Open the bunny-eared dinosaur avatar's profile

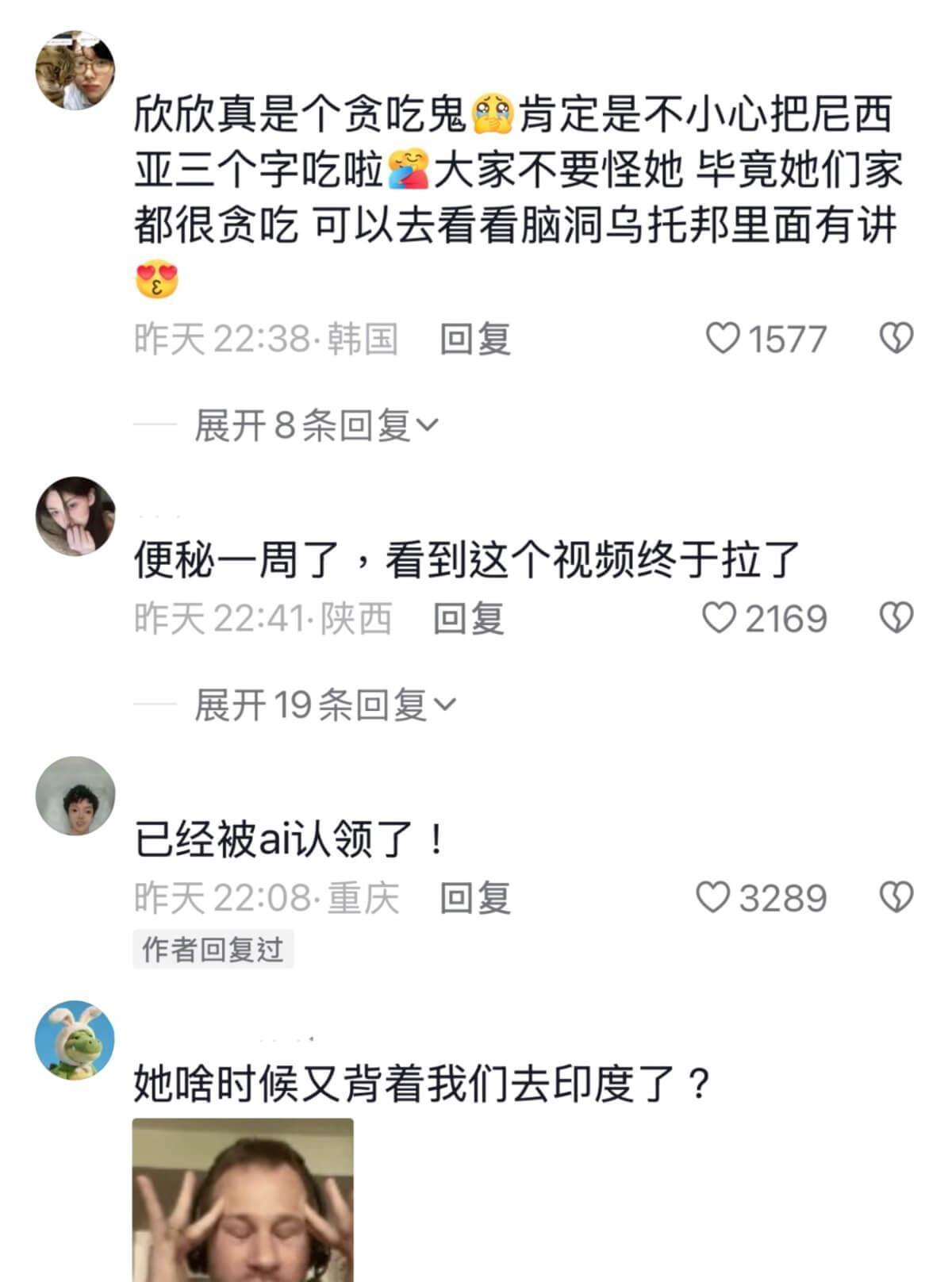(75, 1040)
